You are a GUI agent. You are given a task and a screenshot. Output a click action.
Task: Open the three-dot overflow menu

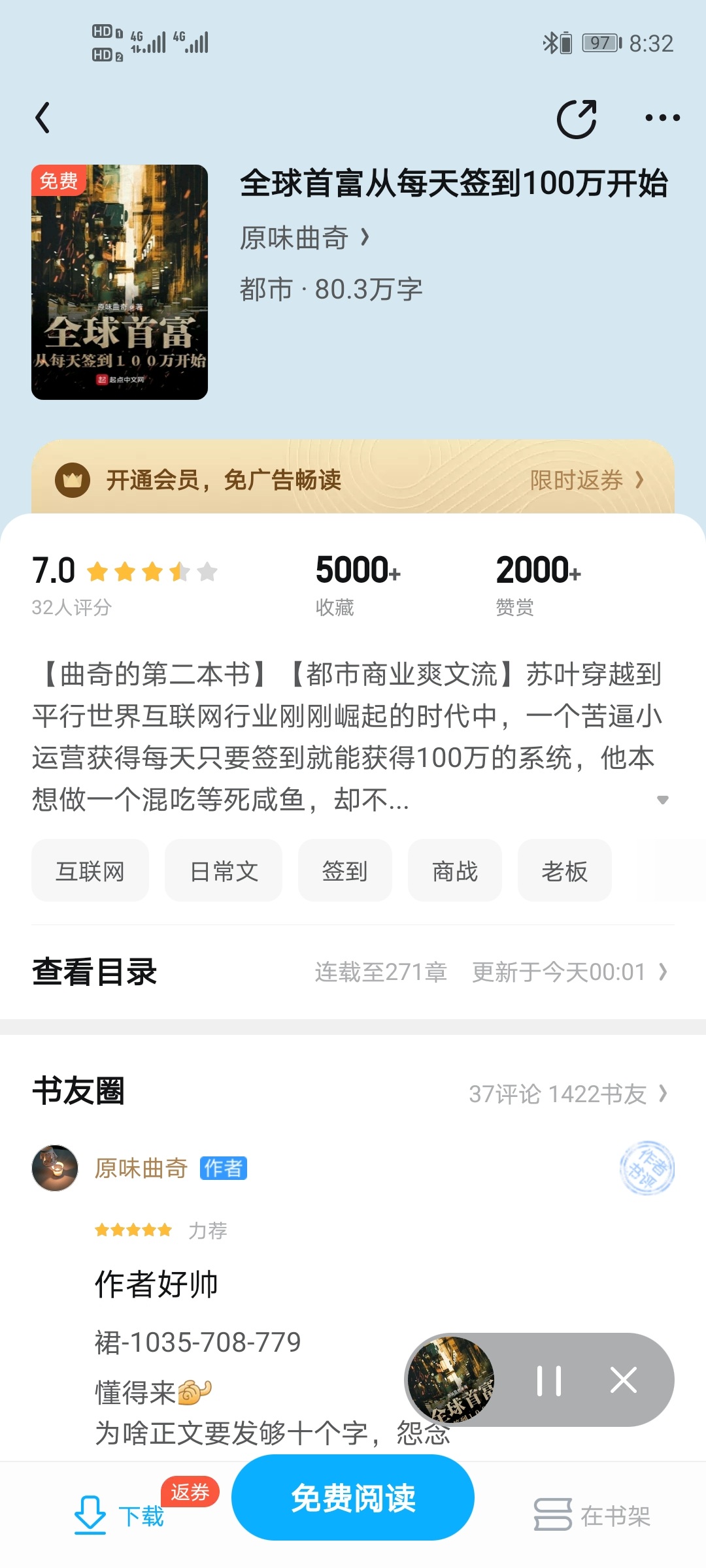click(x=662, y=118)
